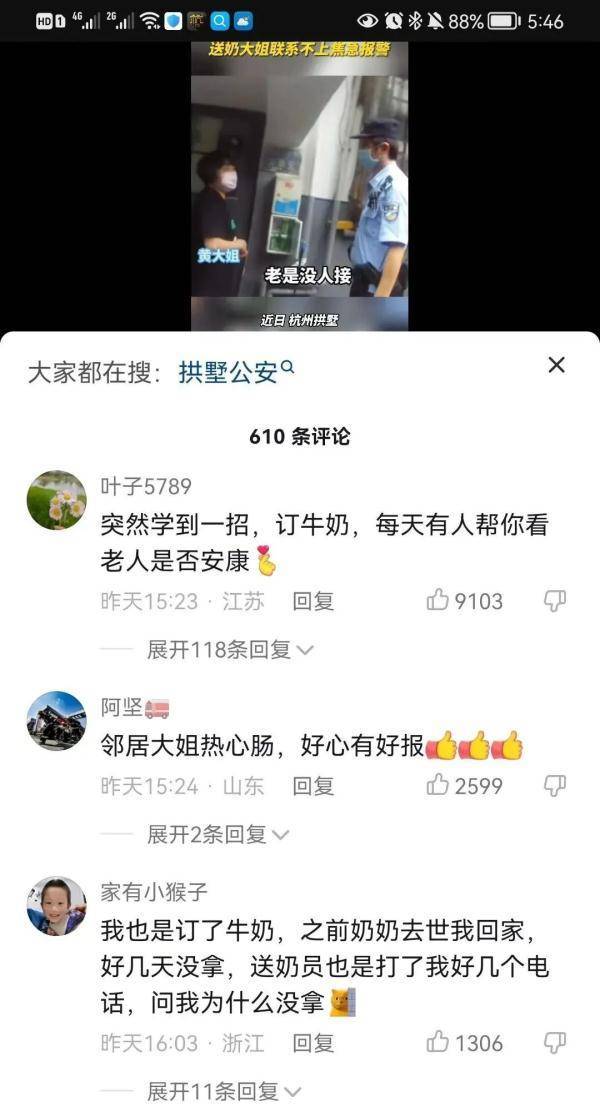This screenshot has height=1112, width=600.
Task: Dislike 叶子5789's comment
Action: [x=555, y=601]
